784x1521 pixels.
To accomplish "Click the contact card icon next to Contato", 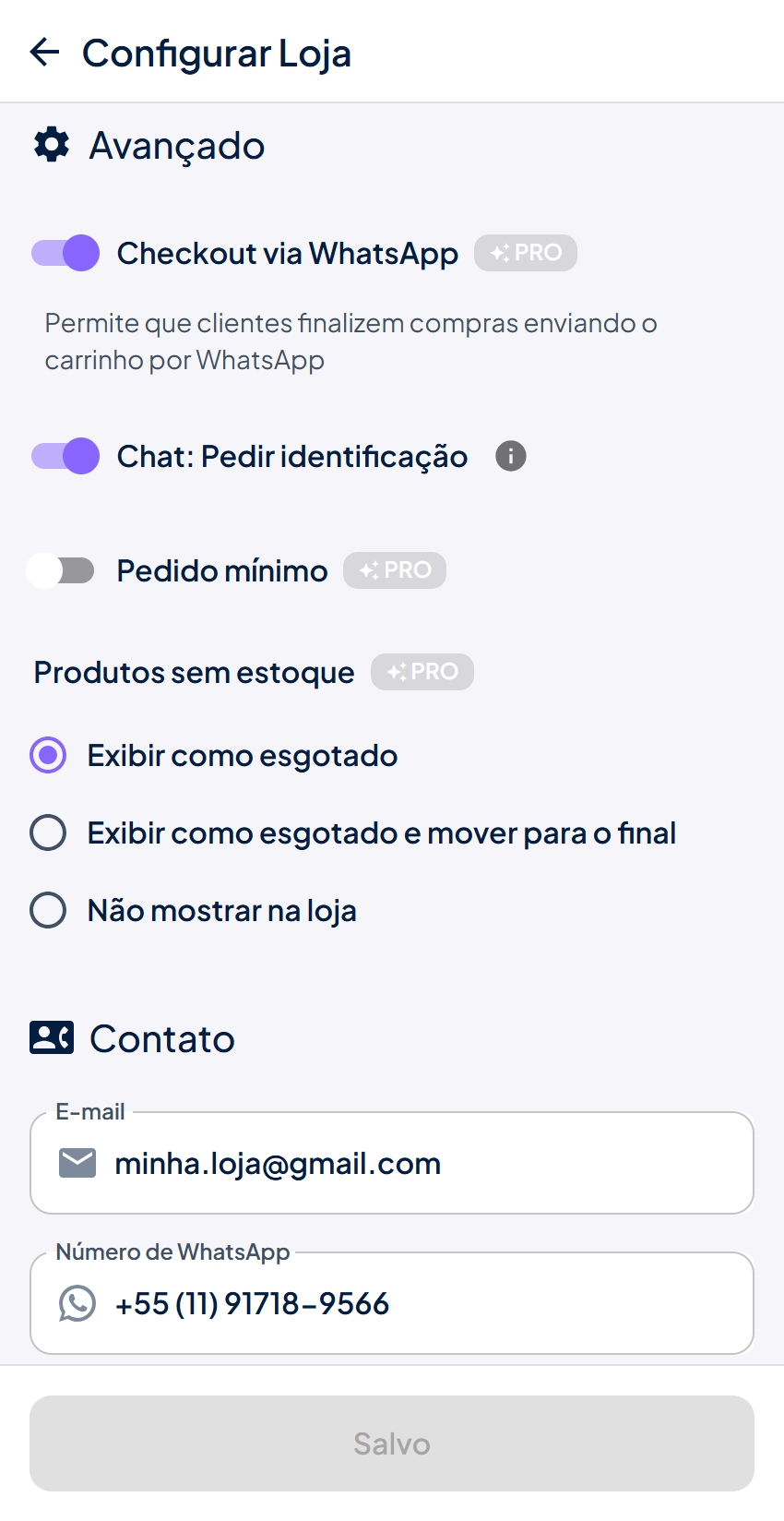I will tap(51, 1036).
